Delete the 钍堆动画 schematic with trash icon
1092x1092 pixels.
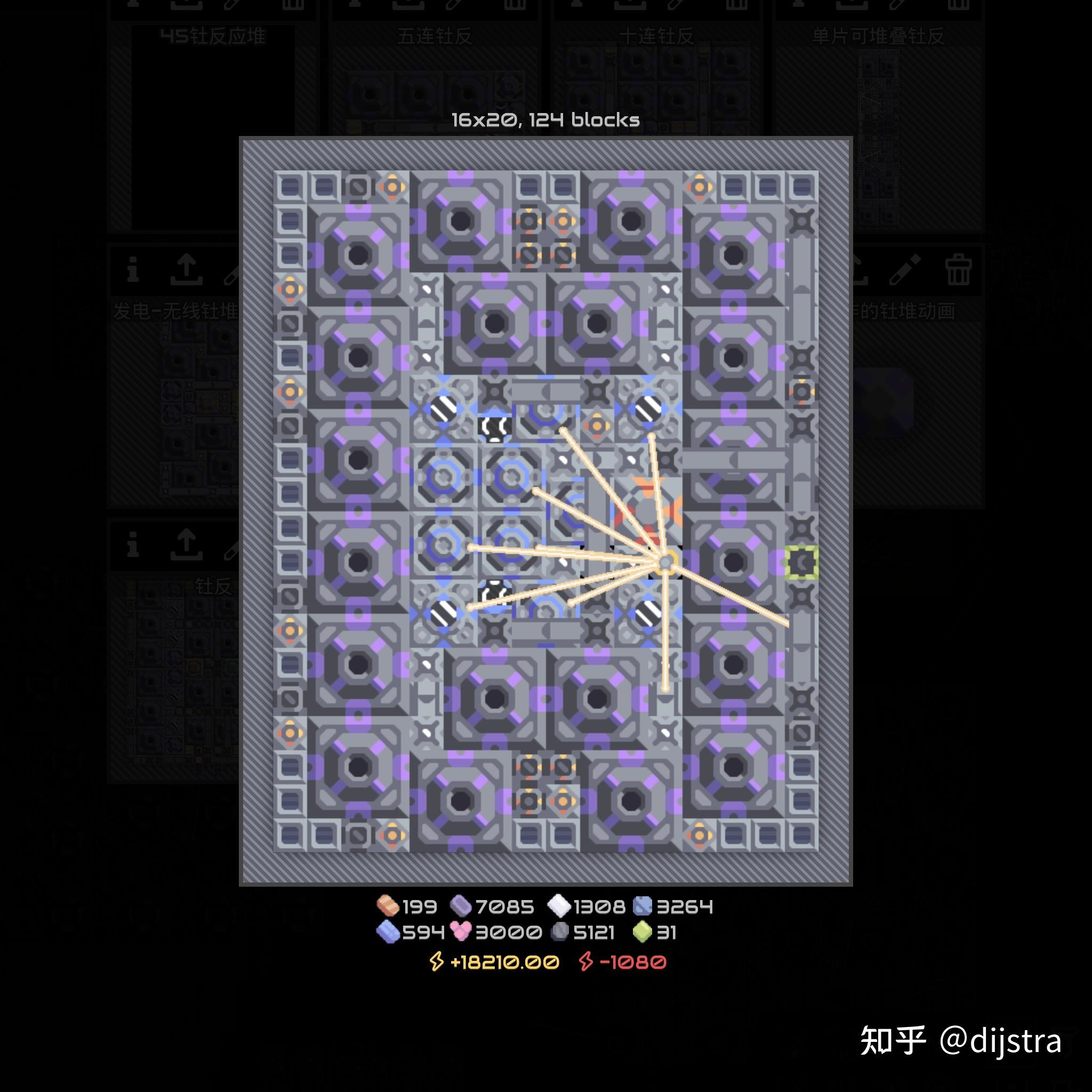(x=958, y=270)
